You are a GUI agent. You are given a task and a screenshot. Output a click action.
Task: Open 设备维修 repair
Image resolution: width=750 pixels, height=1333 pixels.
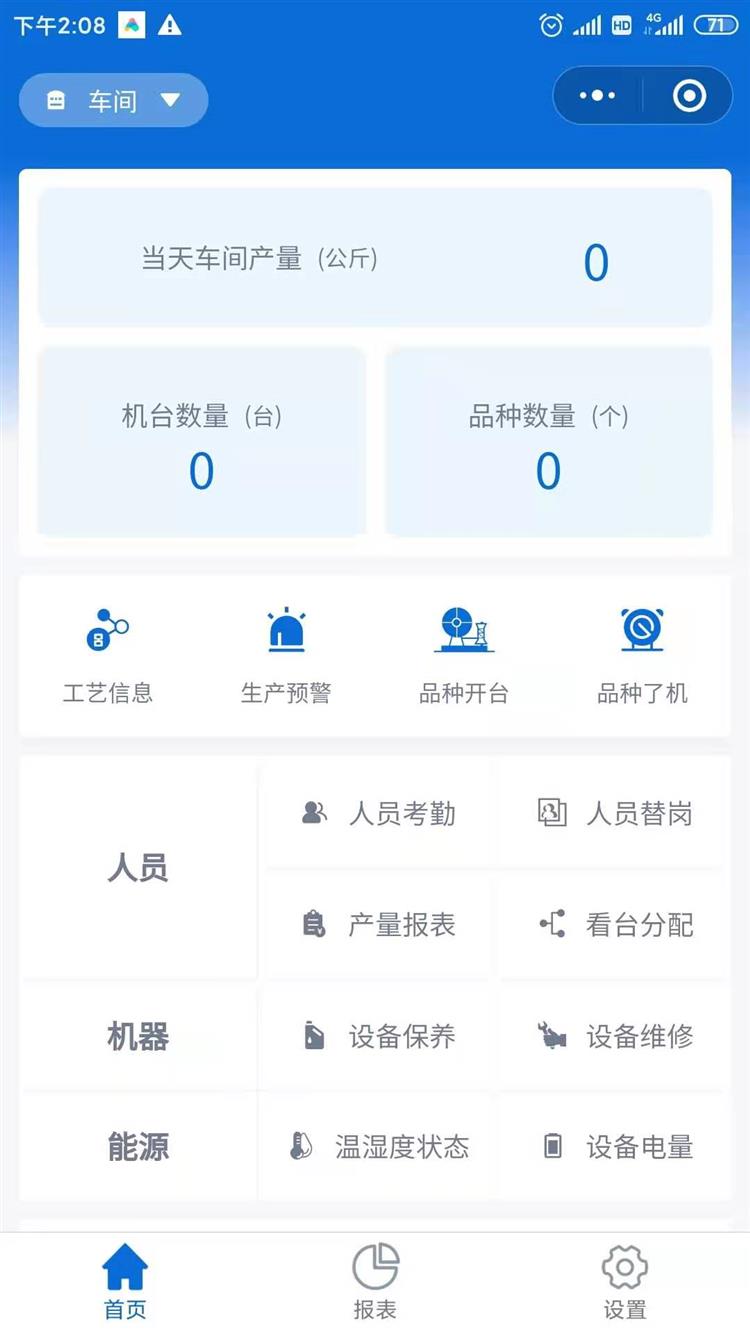614,1036
